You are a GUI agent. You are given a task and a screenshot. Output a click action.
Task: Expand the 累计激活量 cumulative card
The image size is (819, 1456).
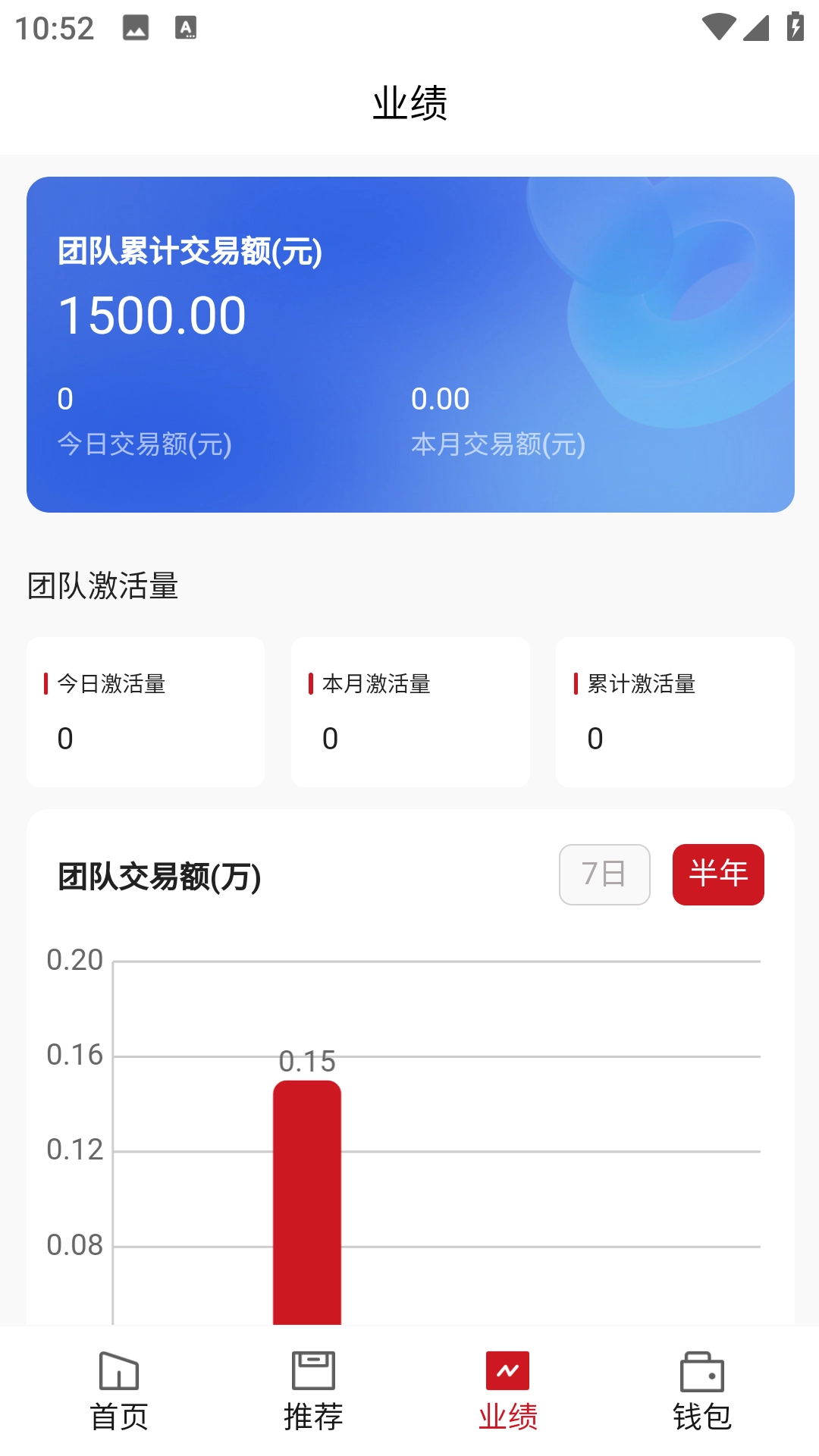click(675, 711)
